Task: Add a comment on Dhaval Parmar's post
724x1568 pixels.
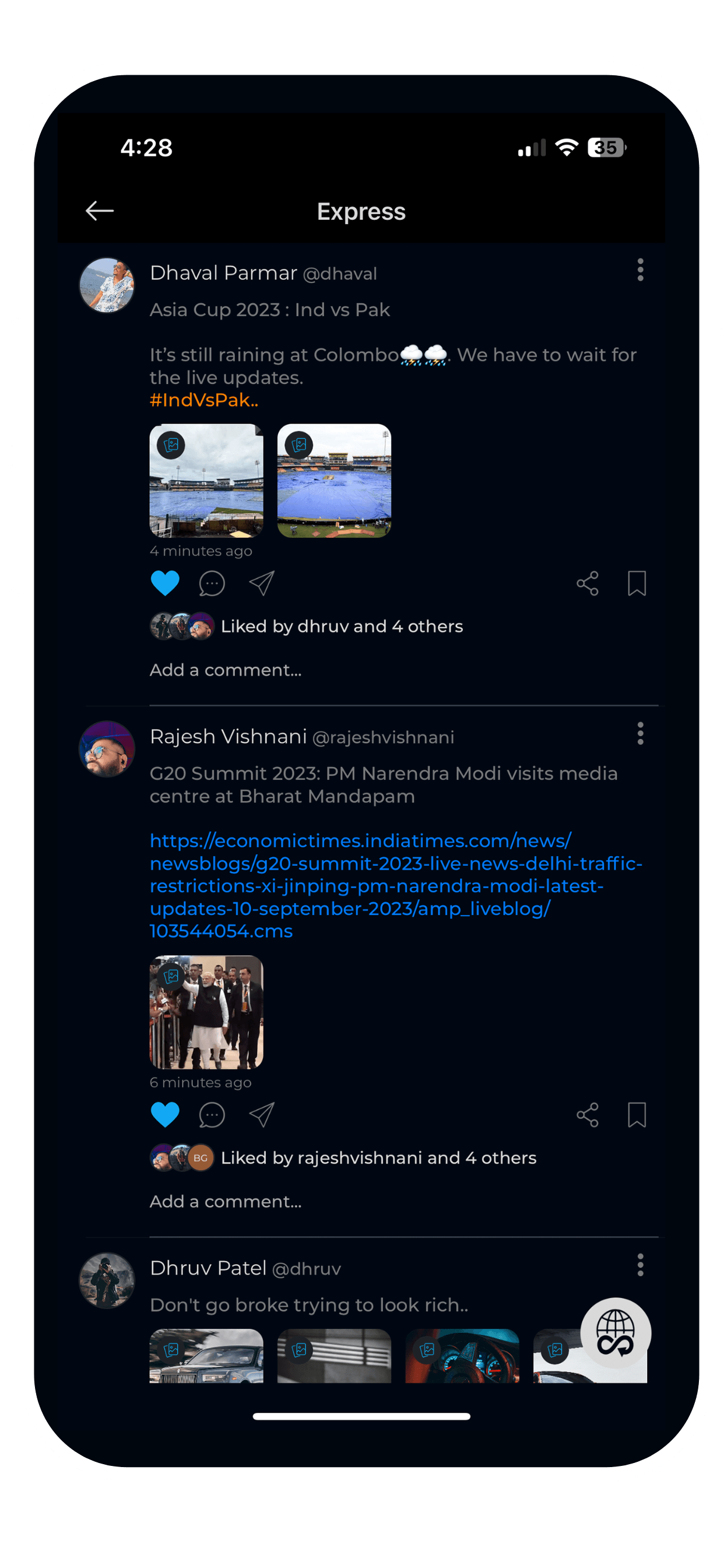Action: point(226,670)
